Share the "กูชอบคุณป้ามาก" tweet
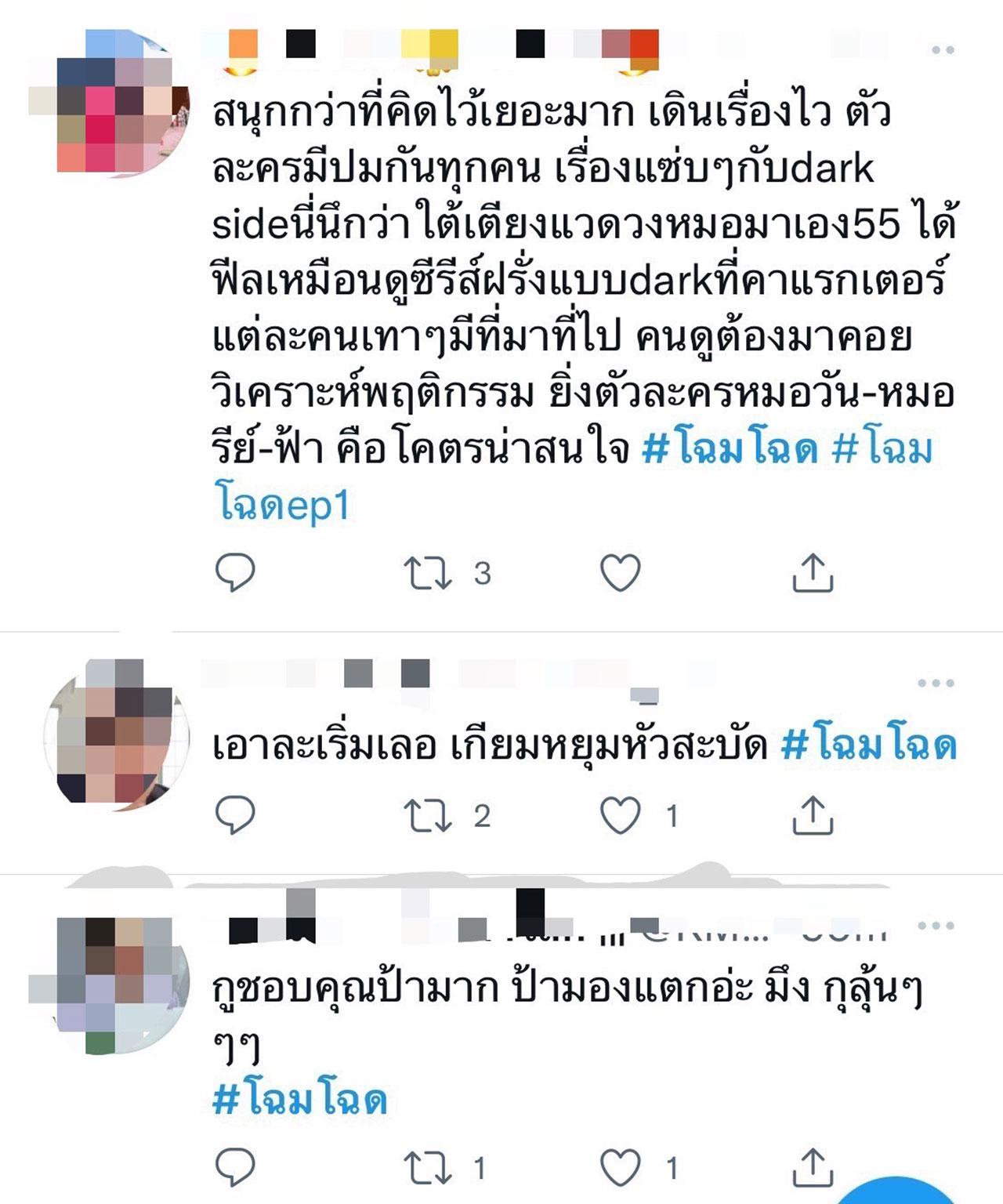 (x=813, y=1168)
